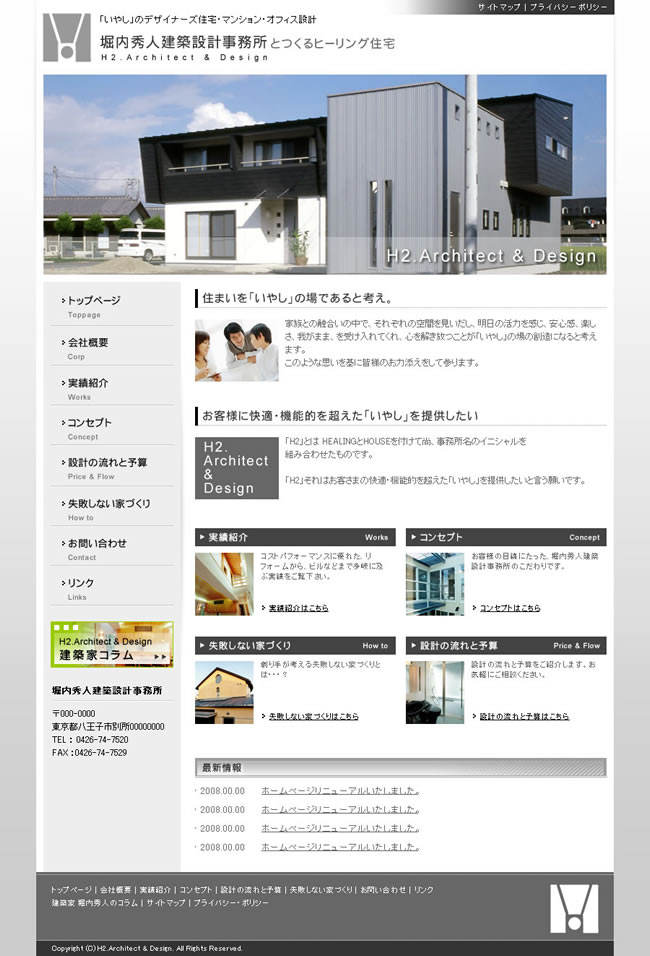Follow the コンセプトはこちら link
650x956 pixels.
coord(510,608)
